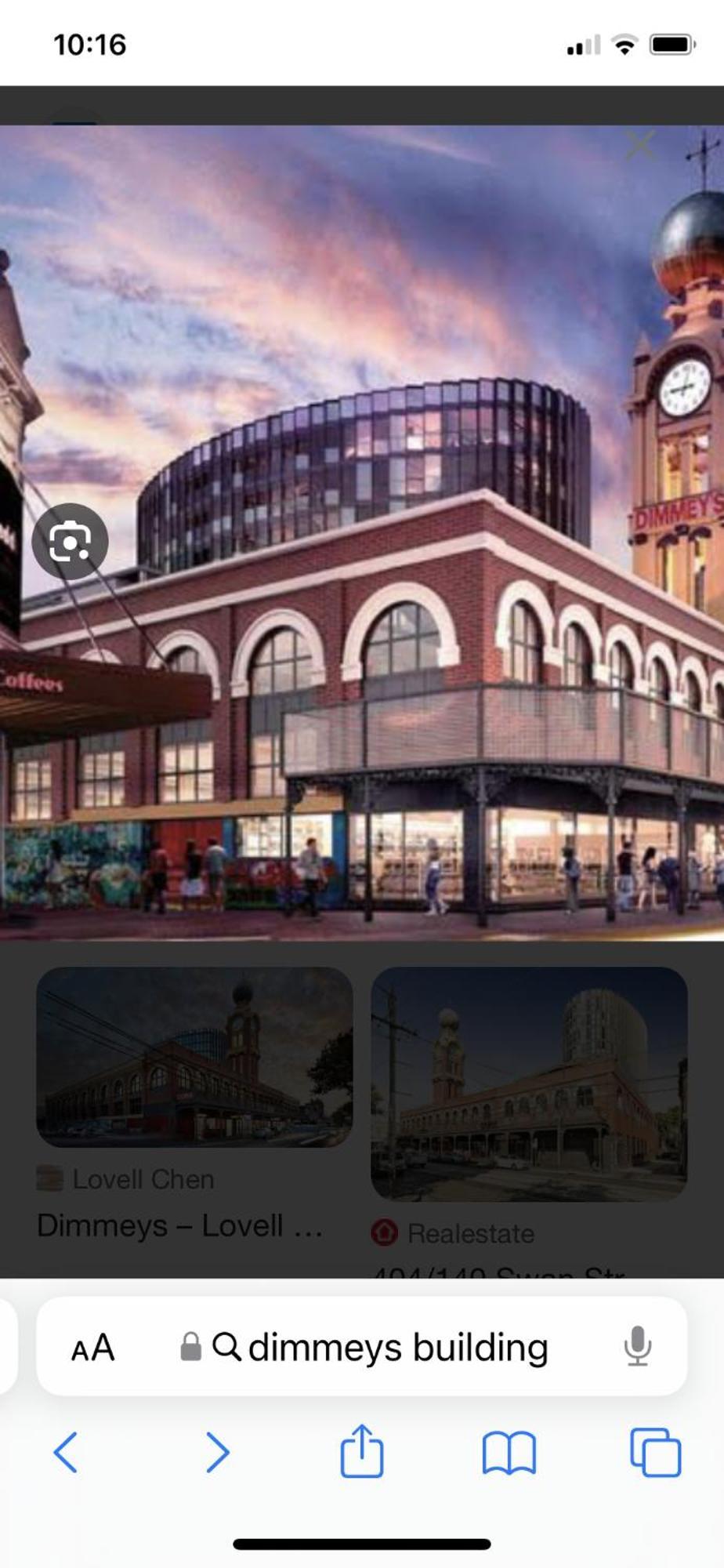
Task: Open the Realestate image result
Action: (x=529, y=1083)
